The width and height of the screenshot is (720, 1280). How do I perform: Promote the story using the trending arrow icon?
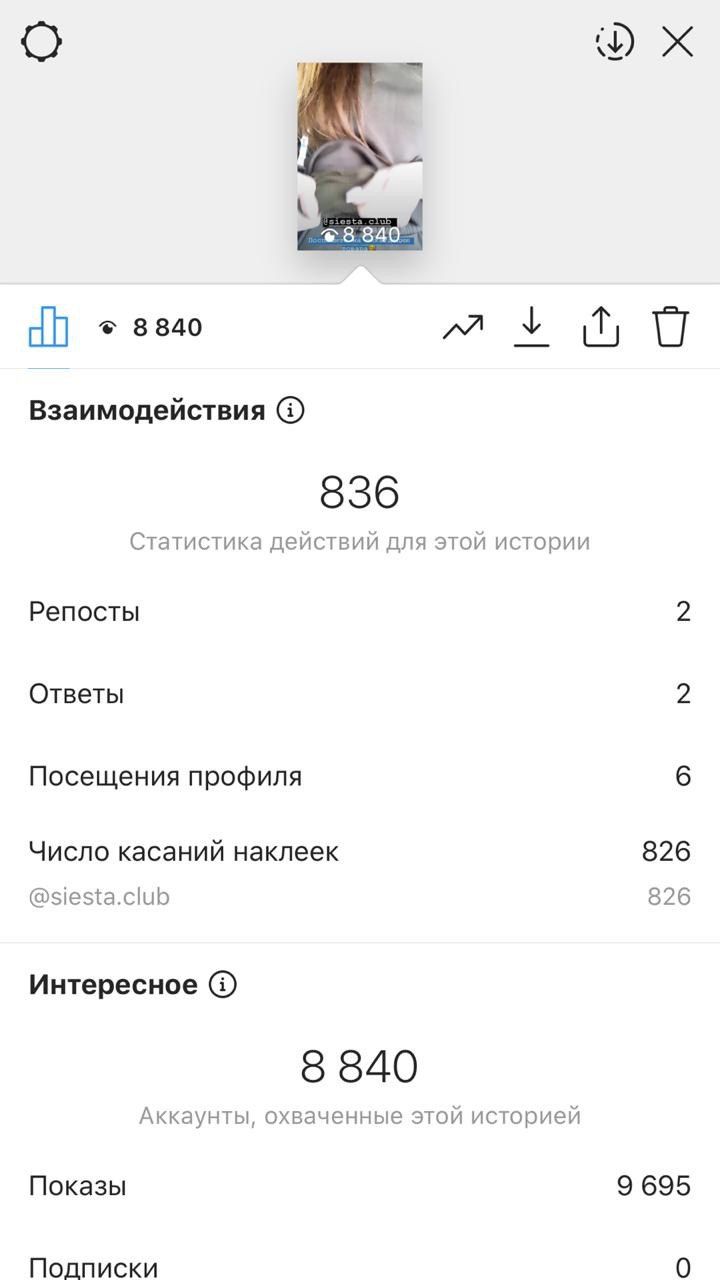[x=463, y=327]
